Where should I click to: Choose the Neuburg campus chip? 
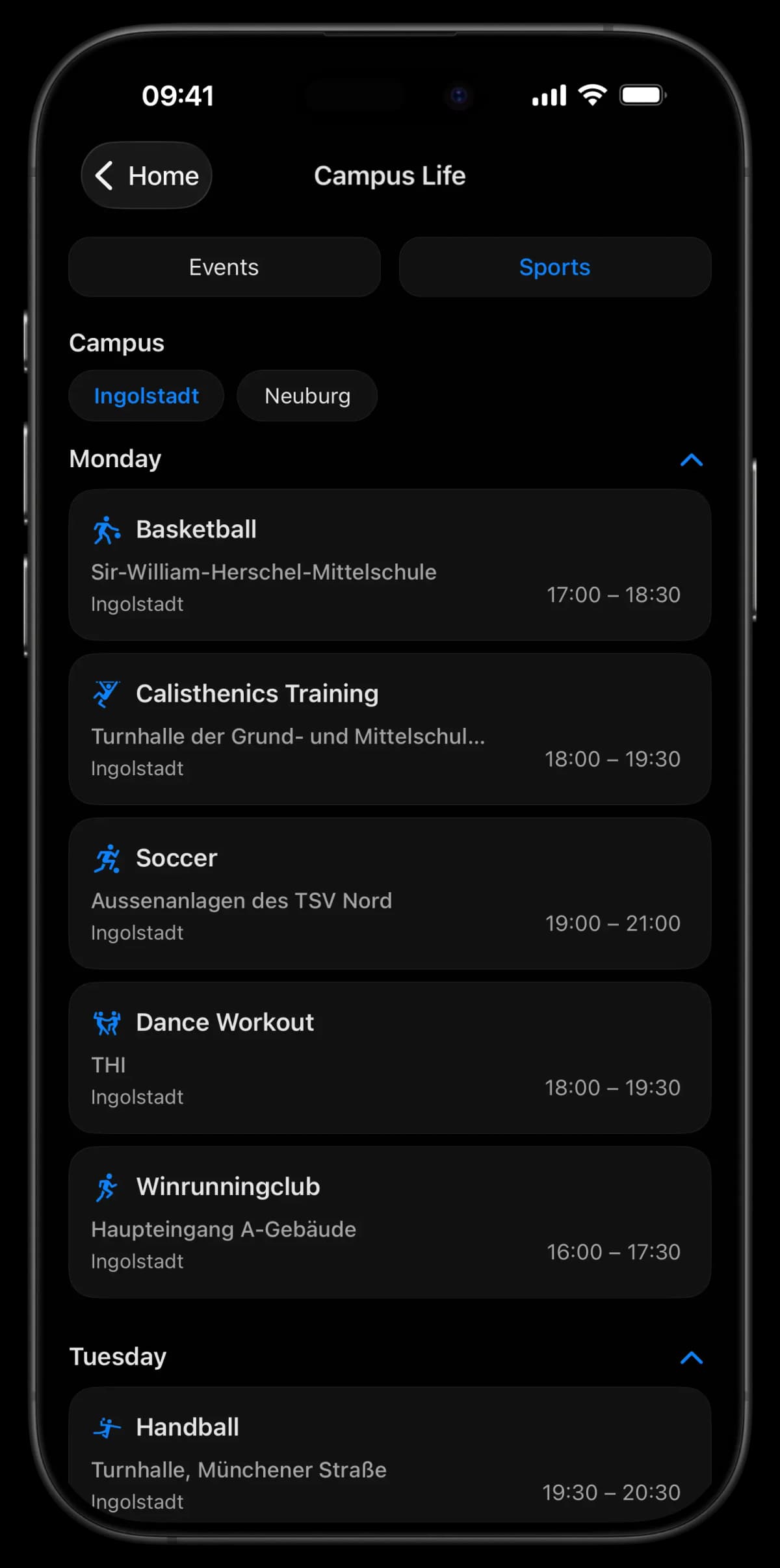[x=307, y=396]
